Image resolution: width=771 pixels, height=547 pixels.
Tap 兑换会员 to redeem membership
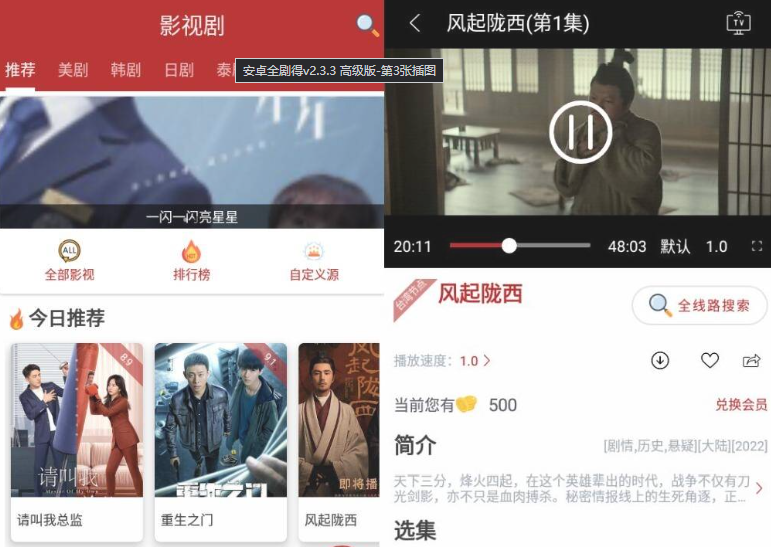pyautogui.click(x=741, y=404)
